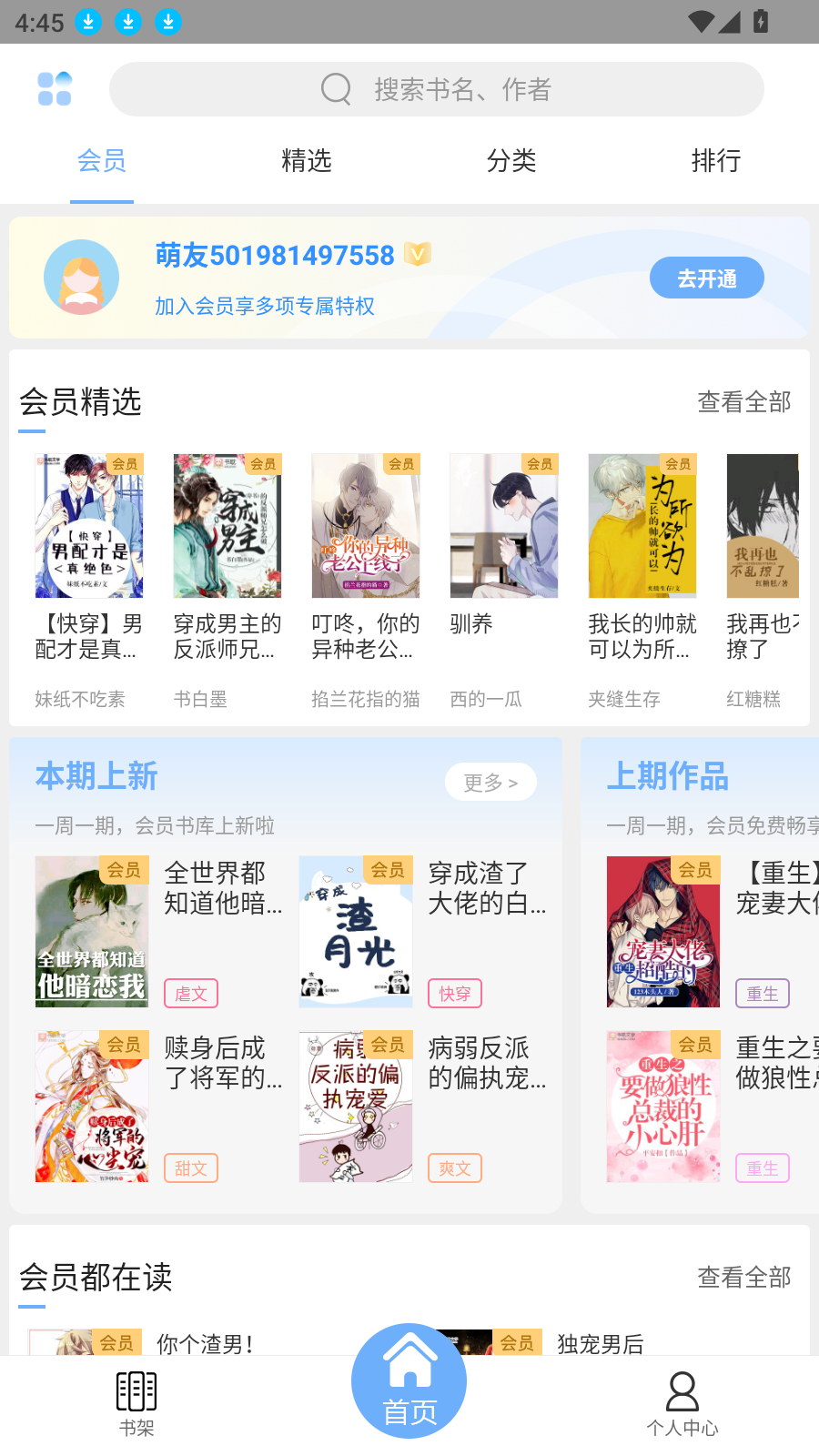Select the 重生 tag under 宠妻大佬
819x1456 pixels.
(762, 994)
